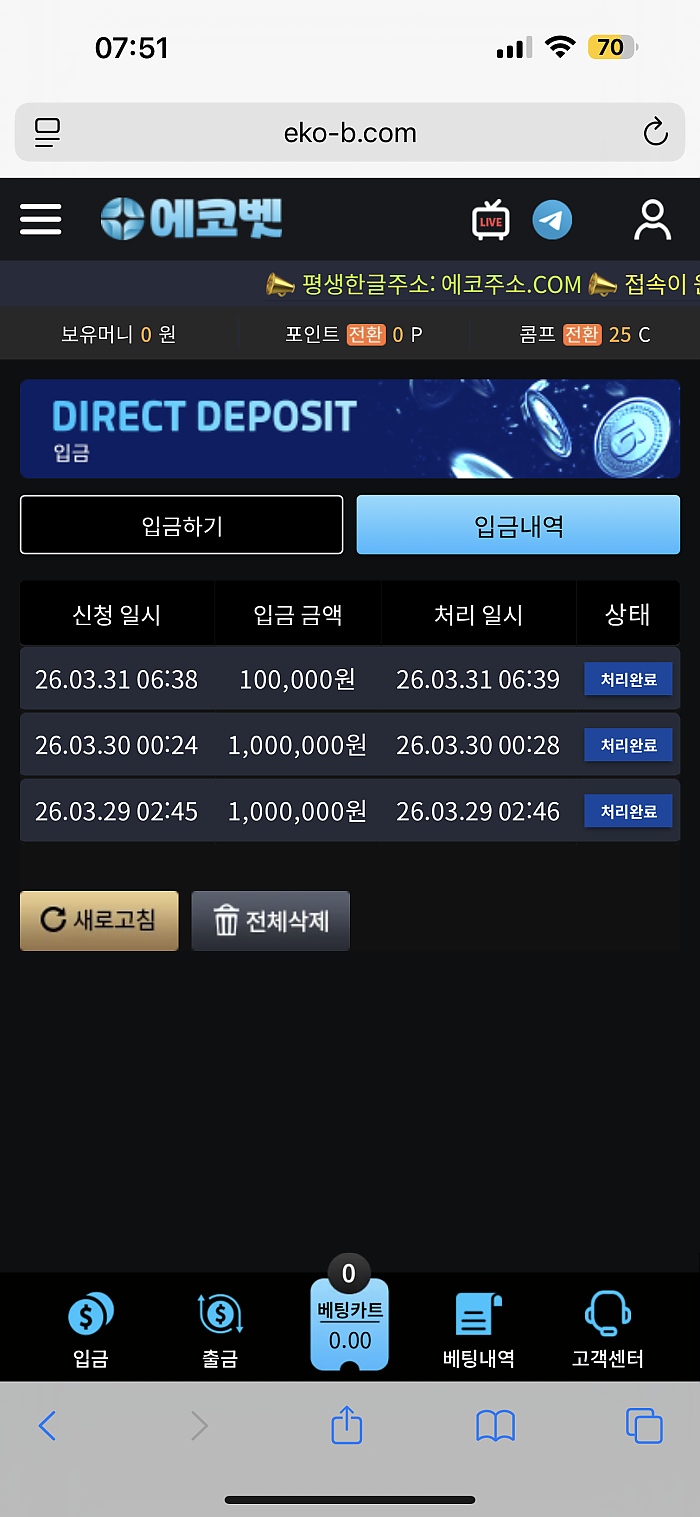Open the user profile icon

click(652, 220)
